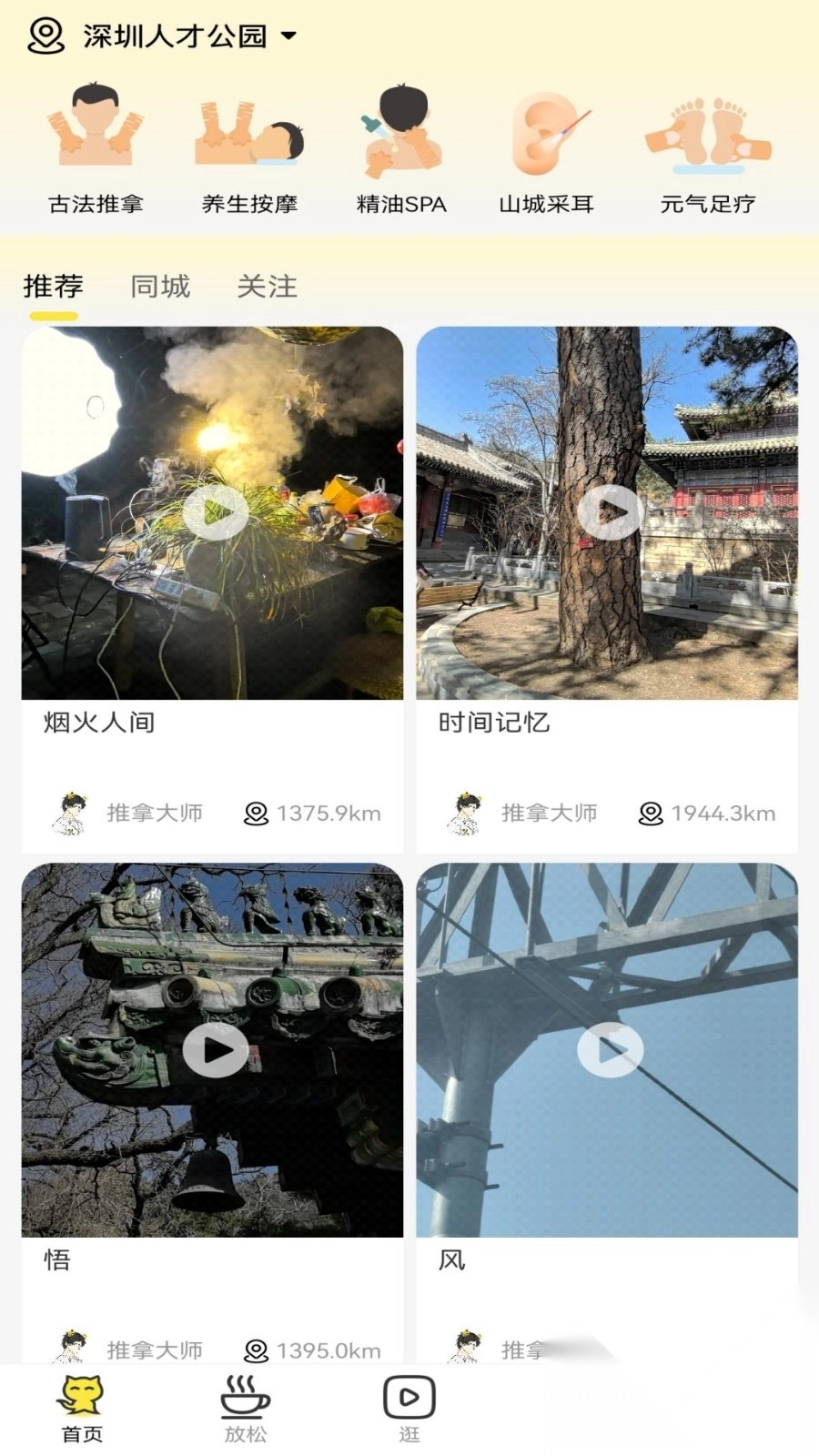The image size is (819, 1456).
Task: Open the 风 video card
Action: coord(610,1049)
